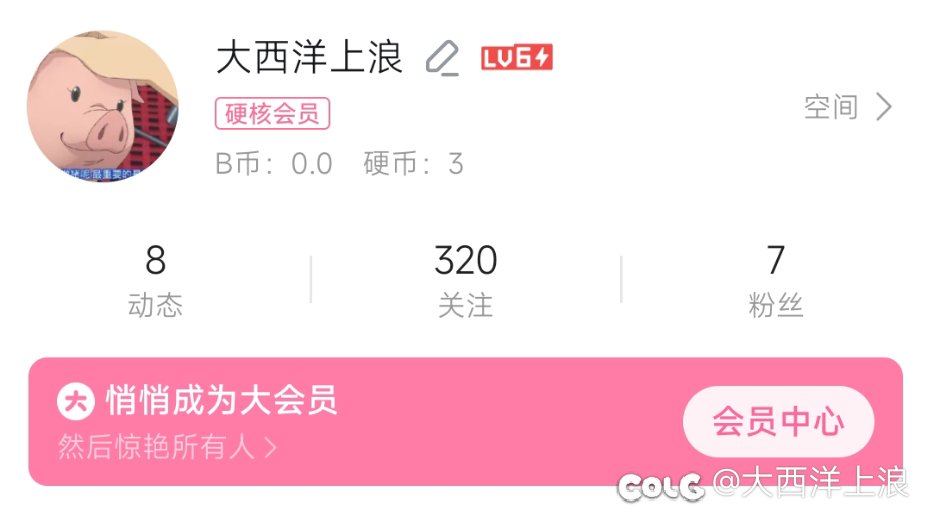View the 7 粉丝 followers list
Viewport: 930px width, 525px height.
(775, 279)
